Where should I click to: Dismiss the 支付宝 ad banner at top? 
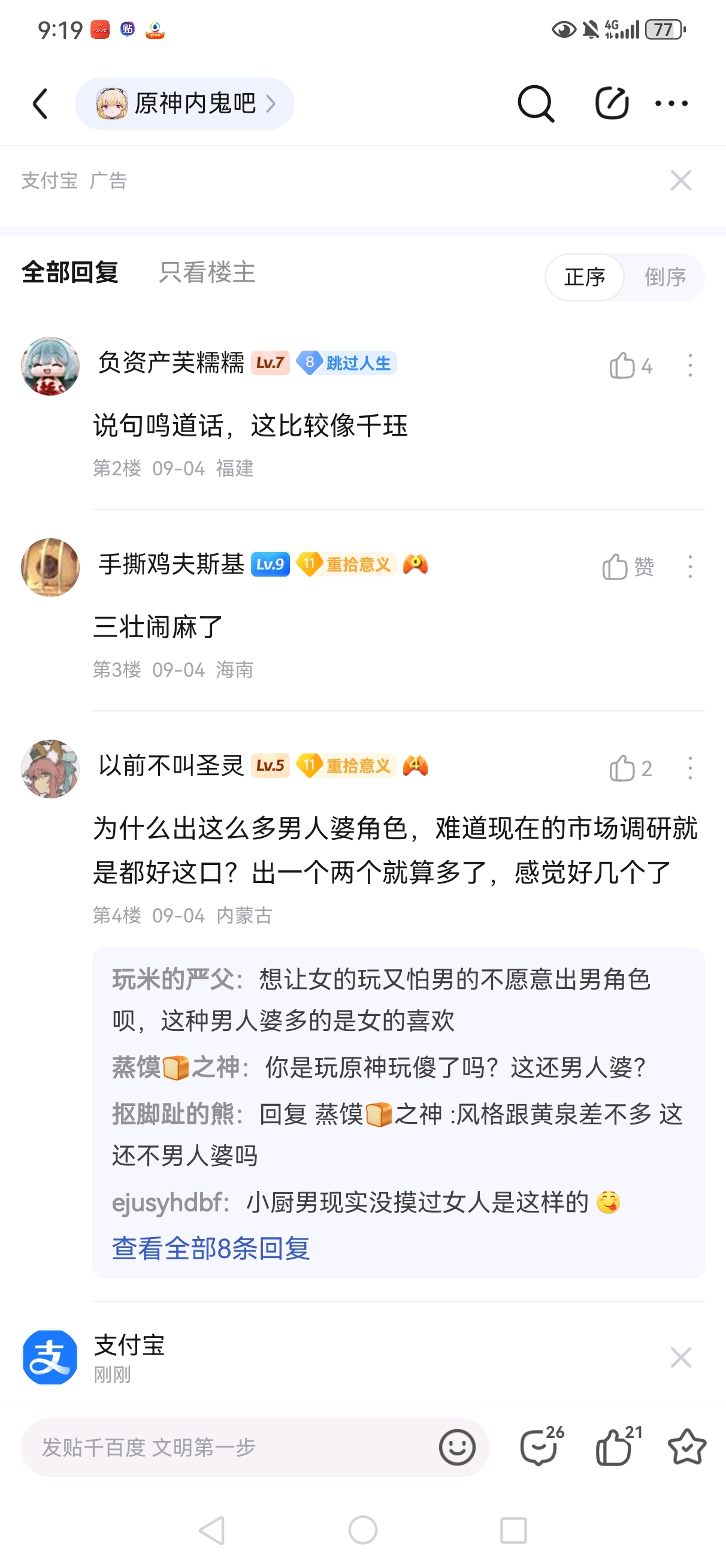(680, 180)
